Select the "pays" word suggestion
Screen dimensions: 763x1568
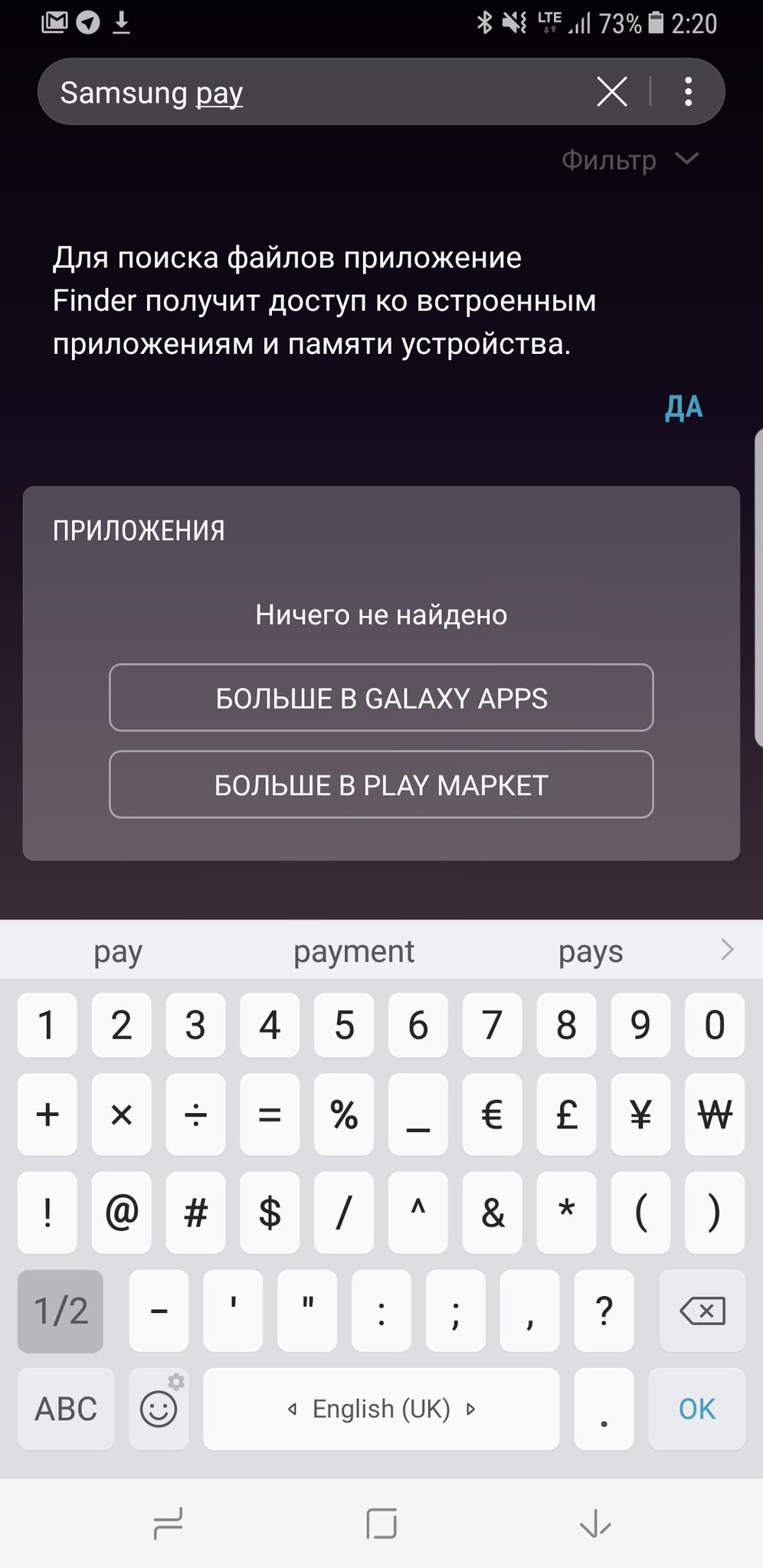[x=590, y=951]
